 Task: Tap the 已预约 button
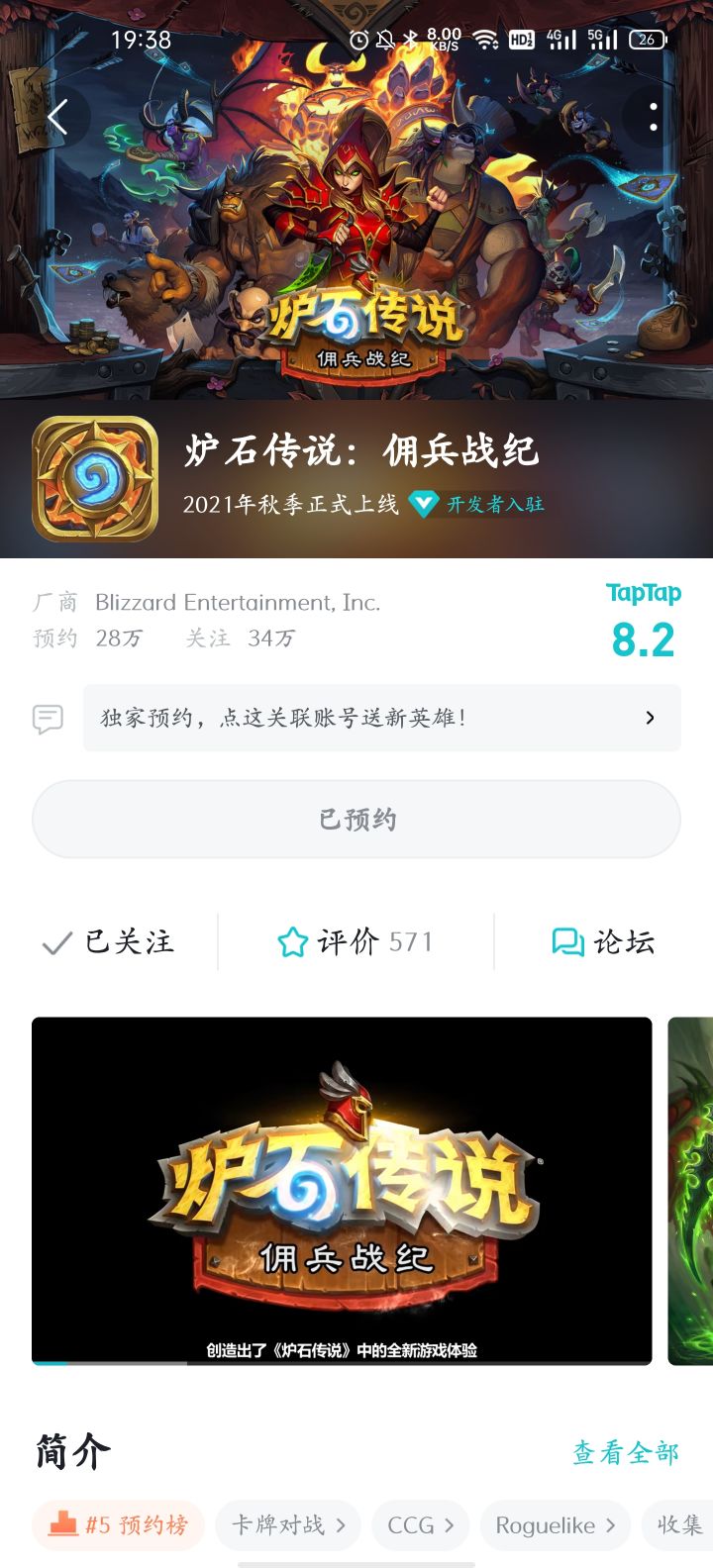tap(356, 819)
